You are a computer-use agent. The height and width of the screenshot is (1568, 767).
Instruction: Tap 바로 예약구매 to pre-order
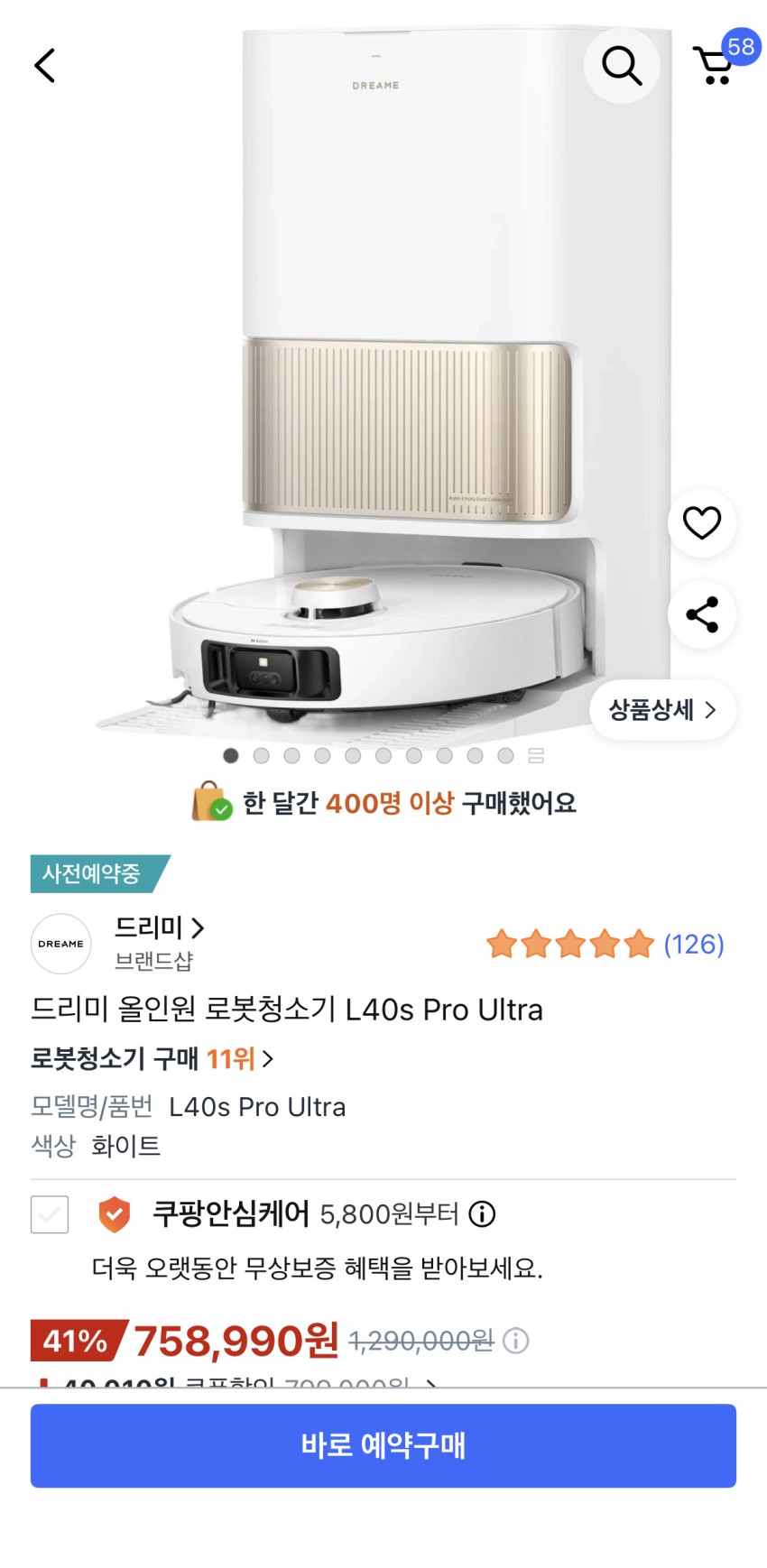383,1445
